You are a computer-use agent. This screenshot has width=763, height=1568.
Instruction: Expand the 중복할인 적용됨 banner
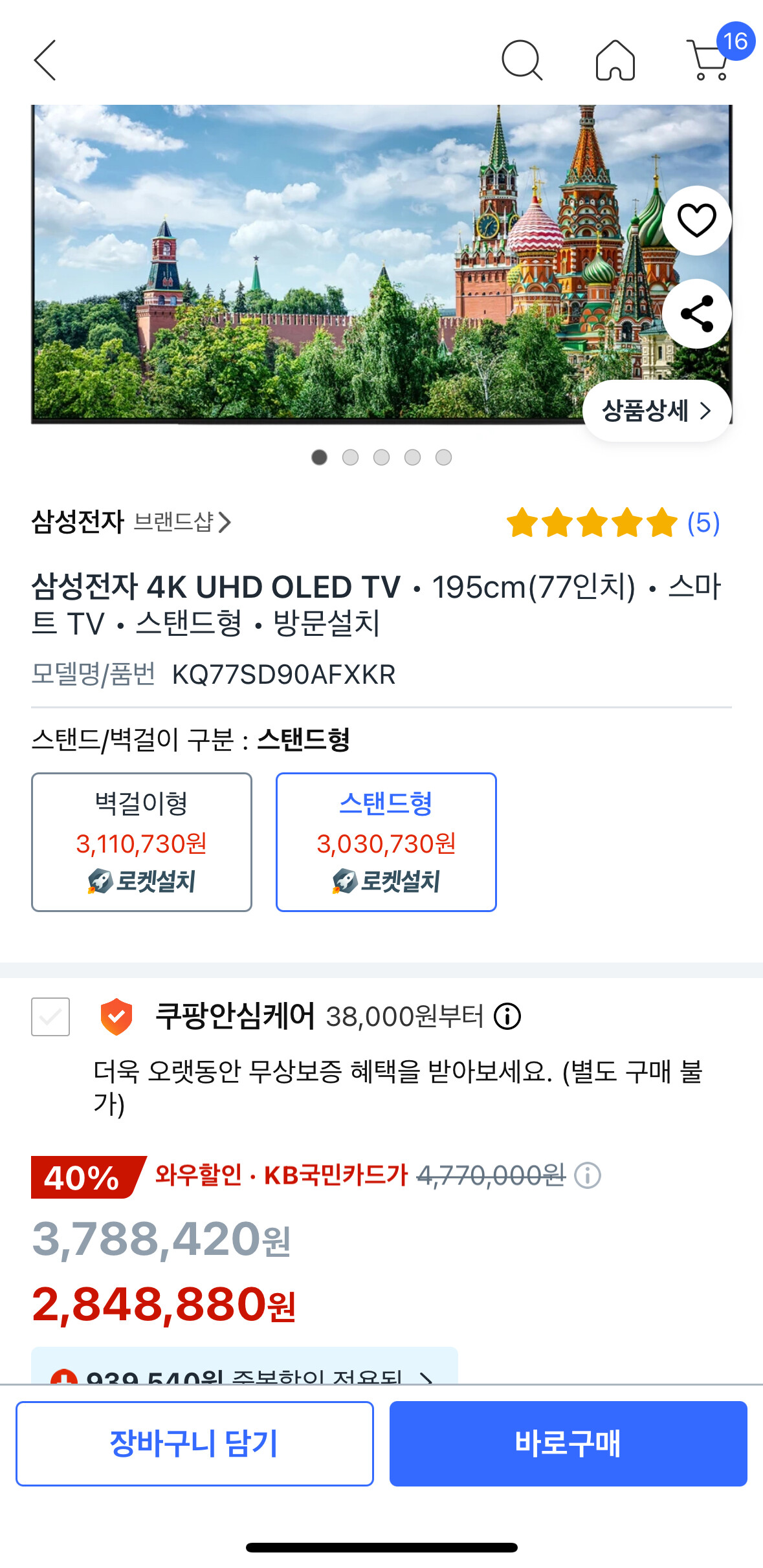click(x=245, y=1366)
